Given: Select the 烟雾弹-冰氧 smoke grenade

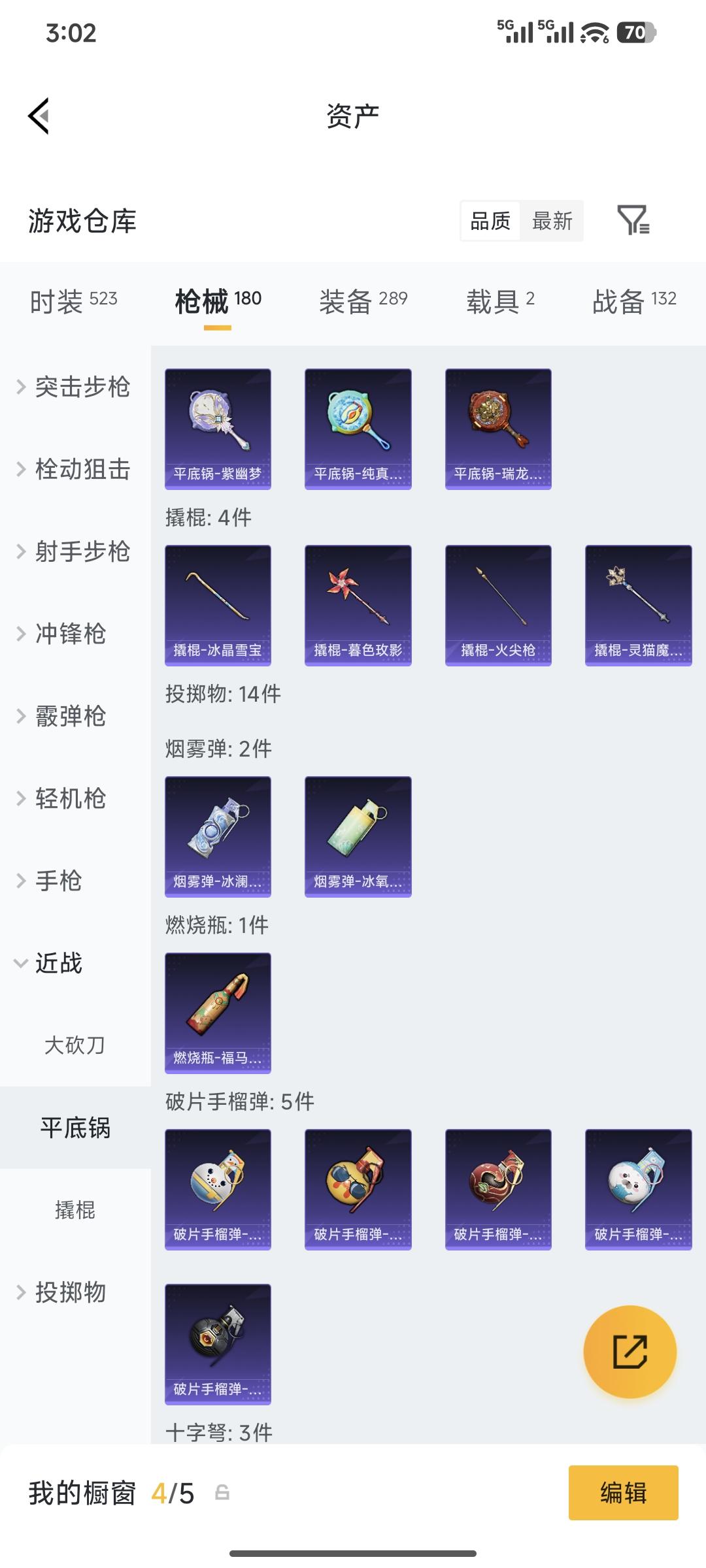Looking at the screenshot, I should point(358,836).
